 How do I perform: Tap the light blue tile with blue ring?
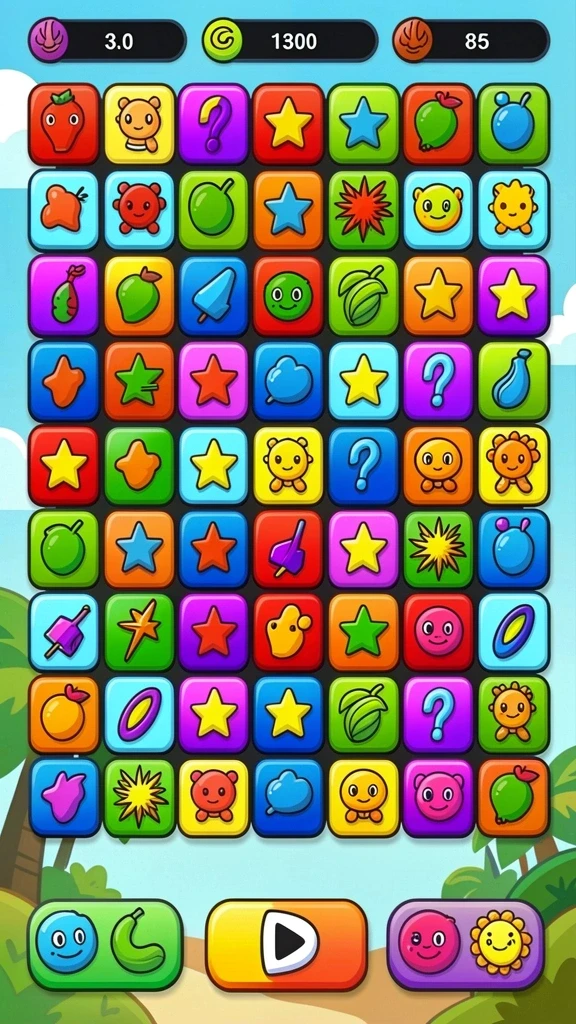point(513,632)
